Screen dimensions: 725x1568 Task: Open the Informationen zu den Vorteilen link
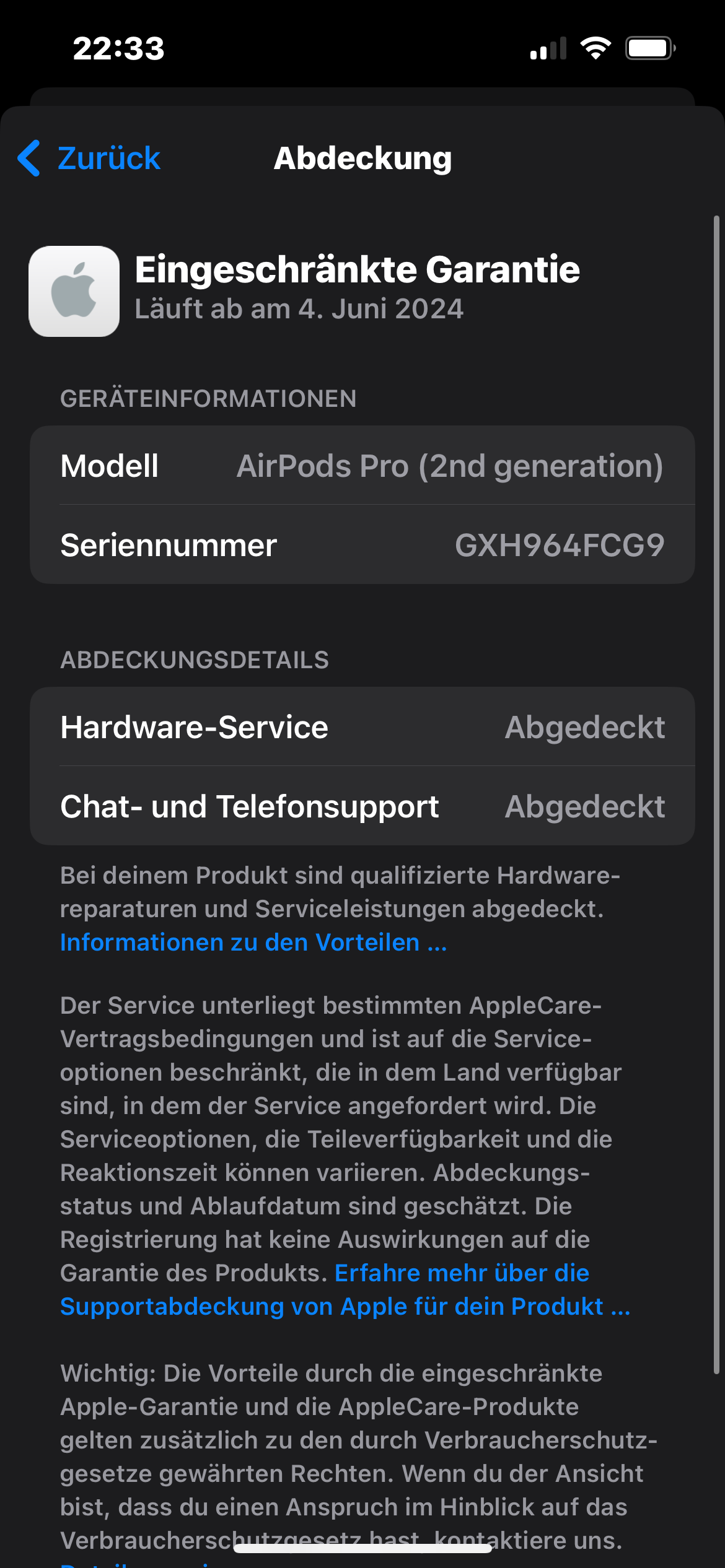click(x=253, y=943)
